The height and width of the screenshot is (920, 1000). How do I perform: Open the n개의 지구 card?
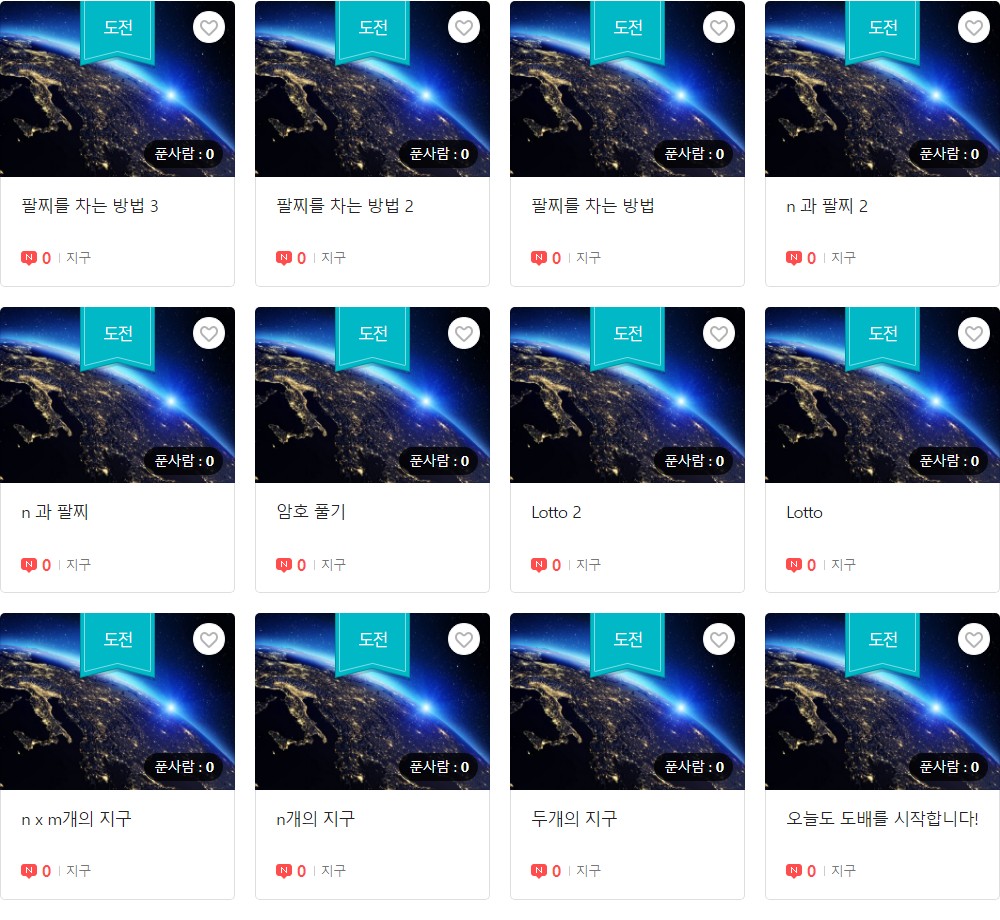[x=315, y=819]
